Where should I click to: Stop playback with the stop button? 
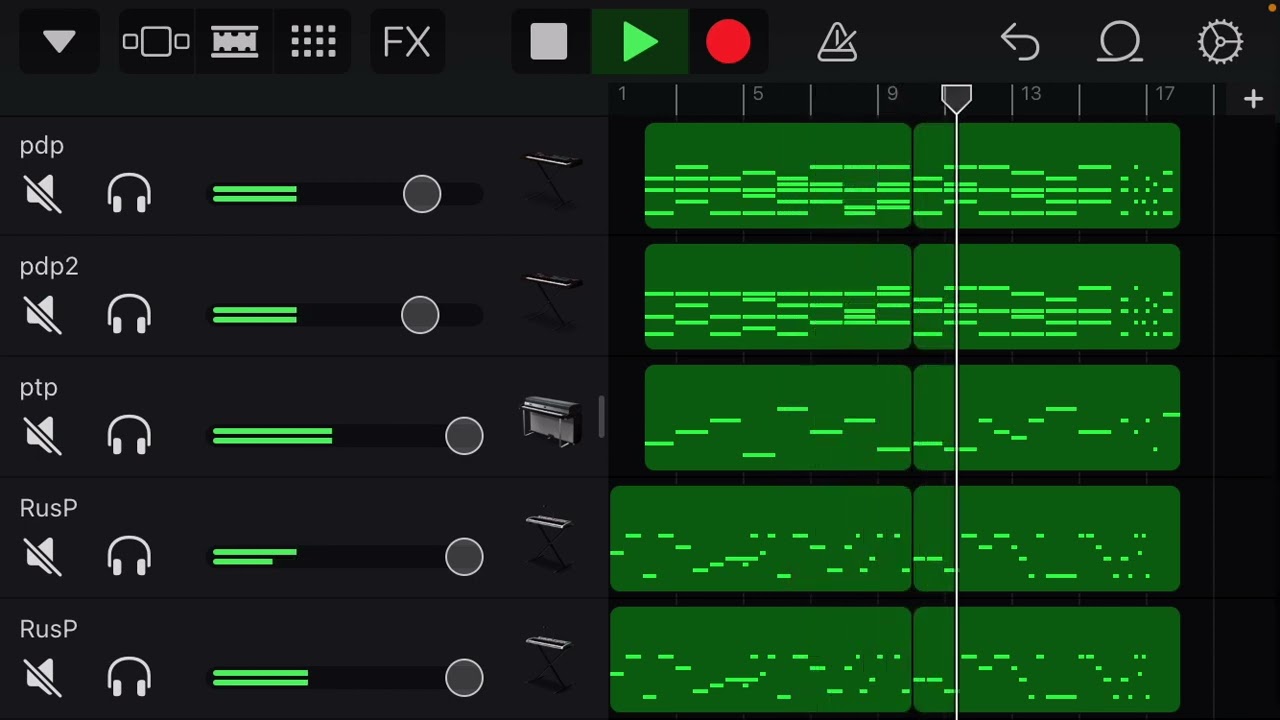click(549, 42)
